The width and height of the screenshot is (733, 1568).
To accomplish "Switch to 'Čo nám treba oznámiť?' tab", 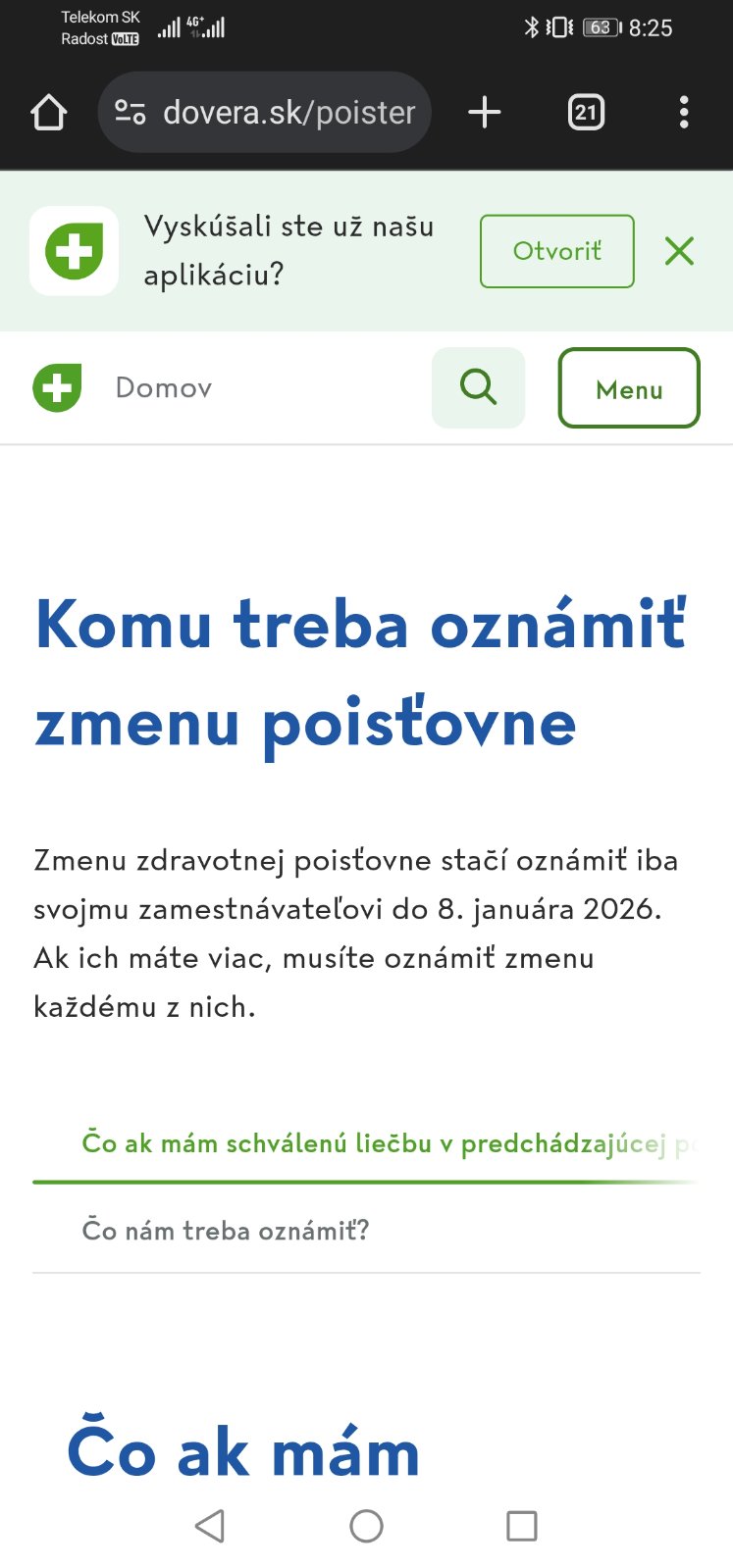I will tap(226, 1230).
